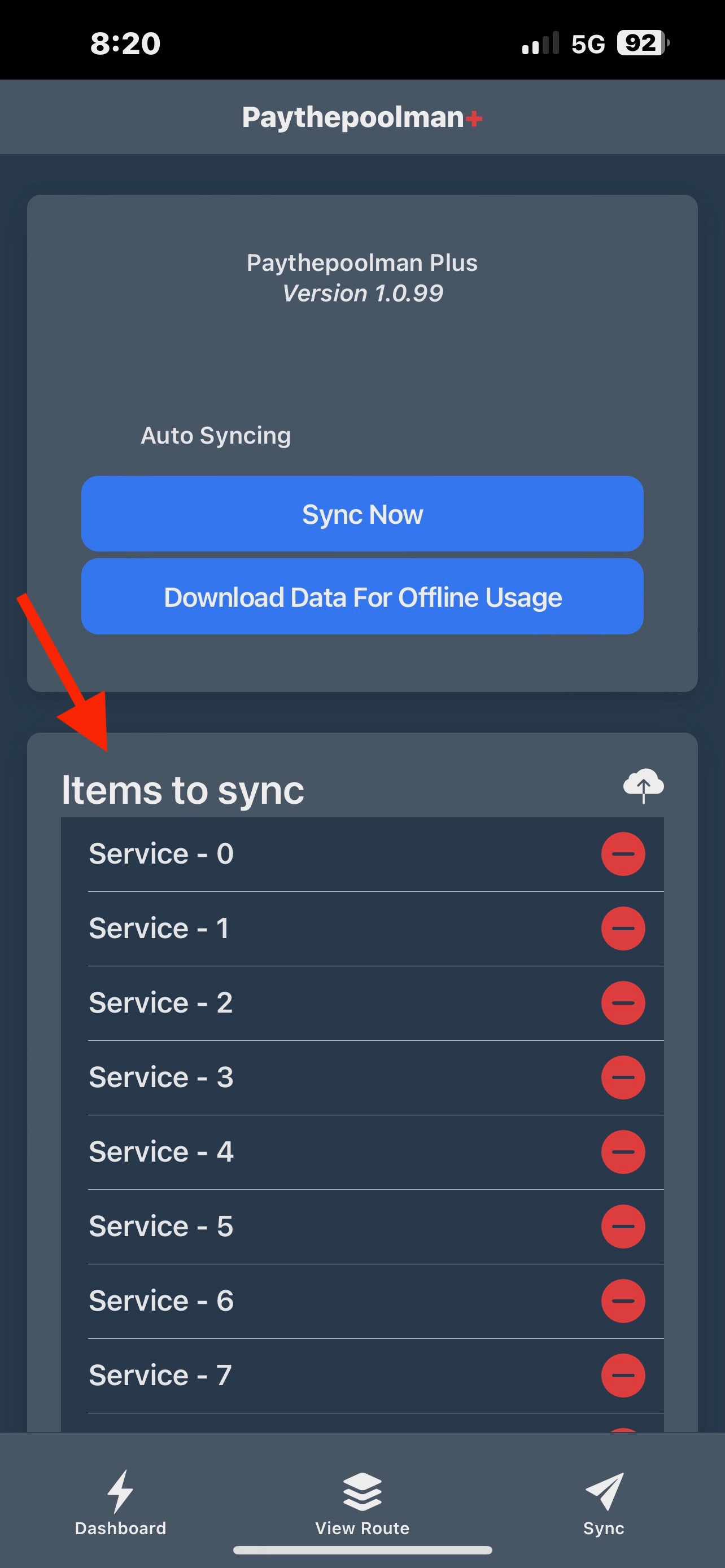Go to the Dashboard tab

[120, 1503]
